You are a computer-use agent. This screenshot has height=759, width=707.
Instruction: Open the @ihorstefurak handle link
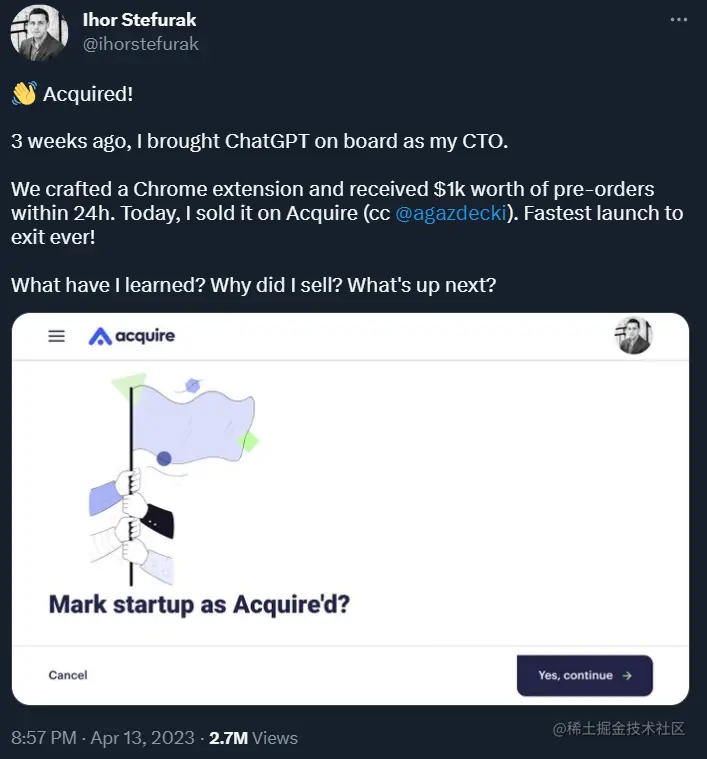[140, 44]
